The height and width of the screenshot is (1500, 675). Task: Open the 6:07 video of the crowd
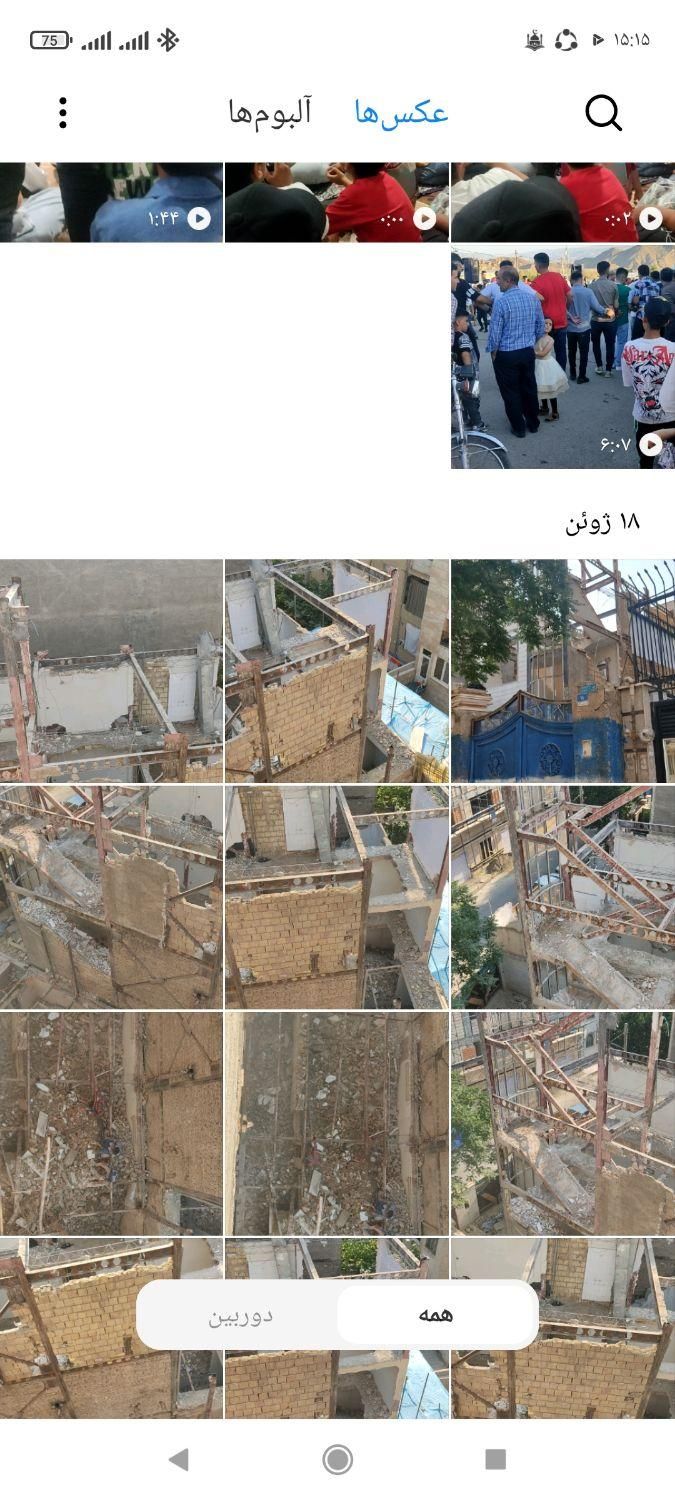[x=562, y=357]
